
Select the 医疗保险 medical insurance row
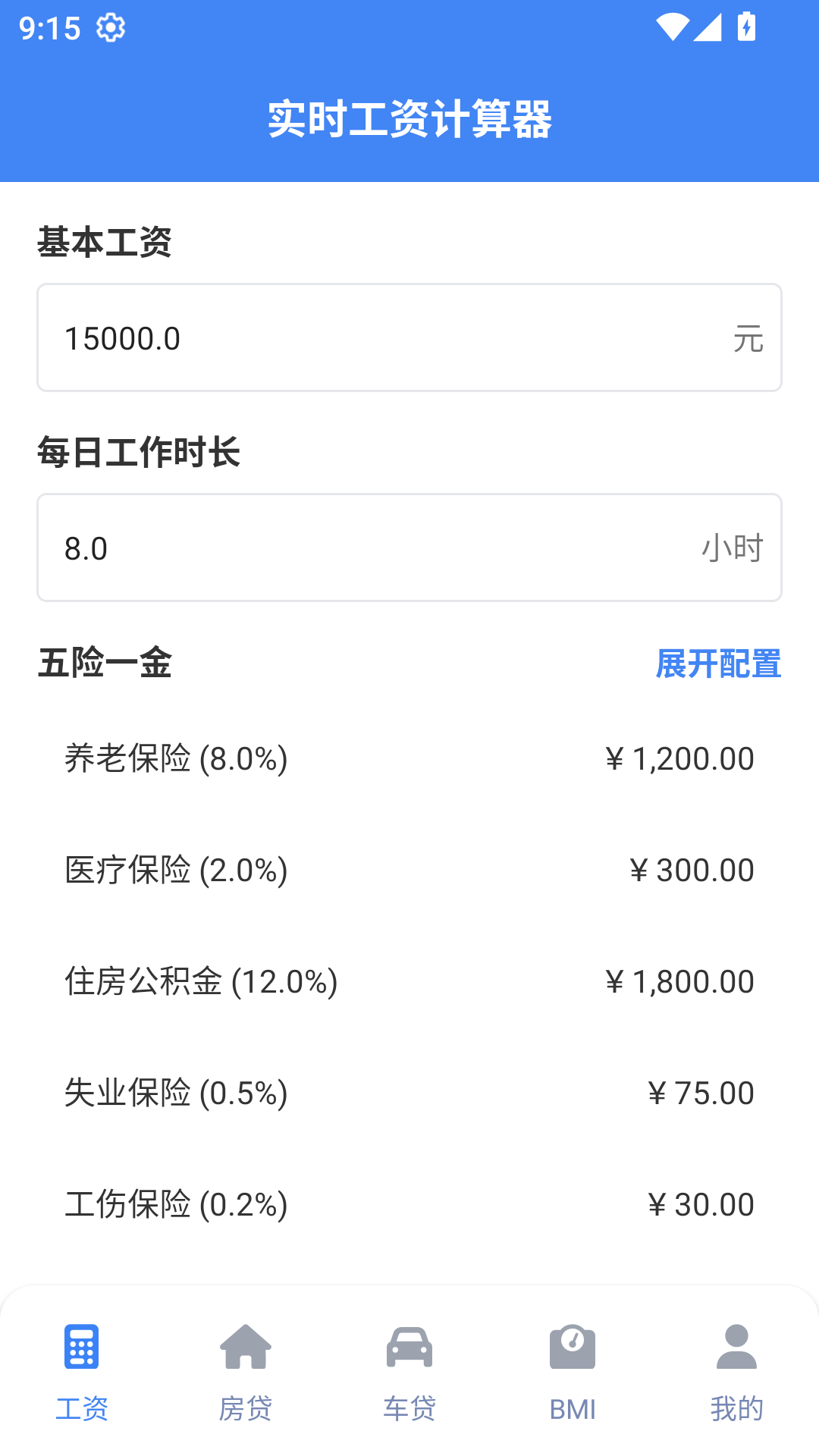click(409, 869)
